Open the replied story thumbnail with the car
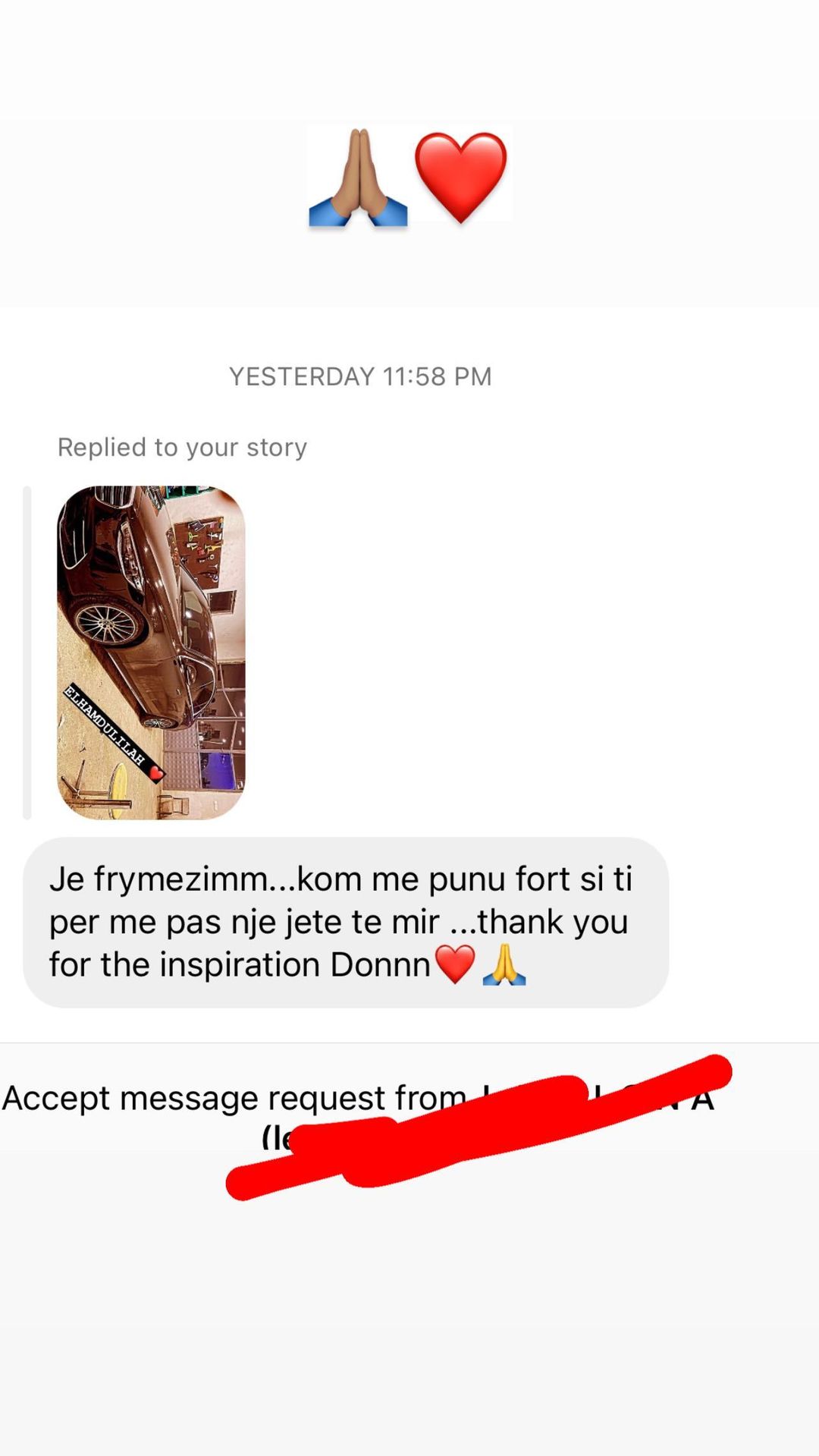 coord(151,653)
